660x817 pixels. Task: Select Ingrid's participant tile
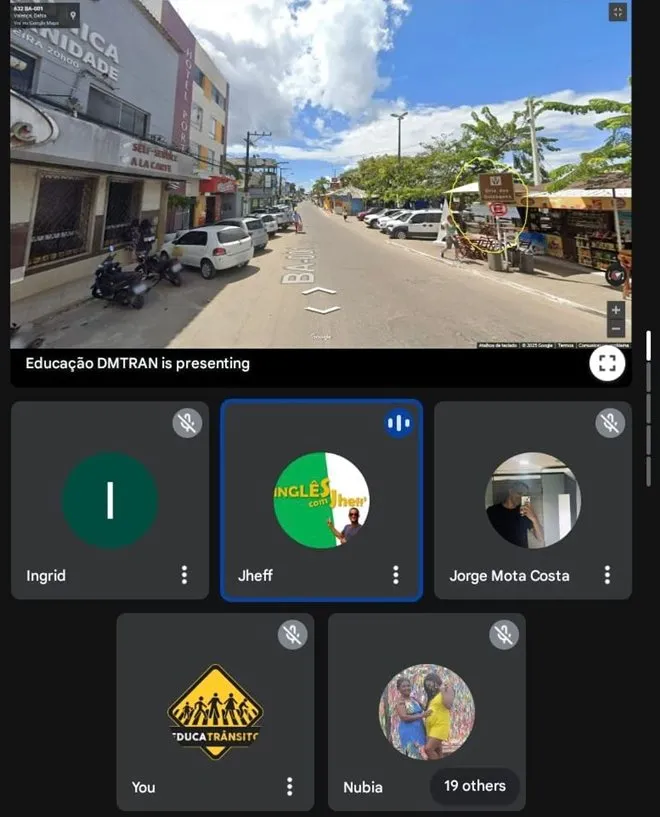pyautogui.click(x=110, y=500)
